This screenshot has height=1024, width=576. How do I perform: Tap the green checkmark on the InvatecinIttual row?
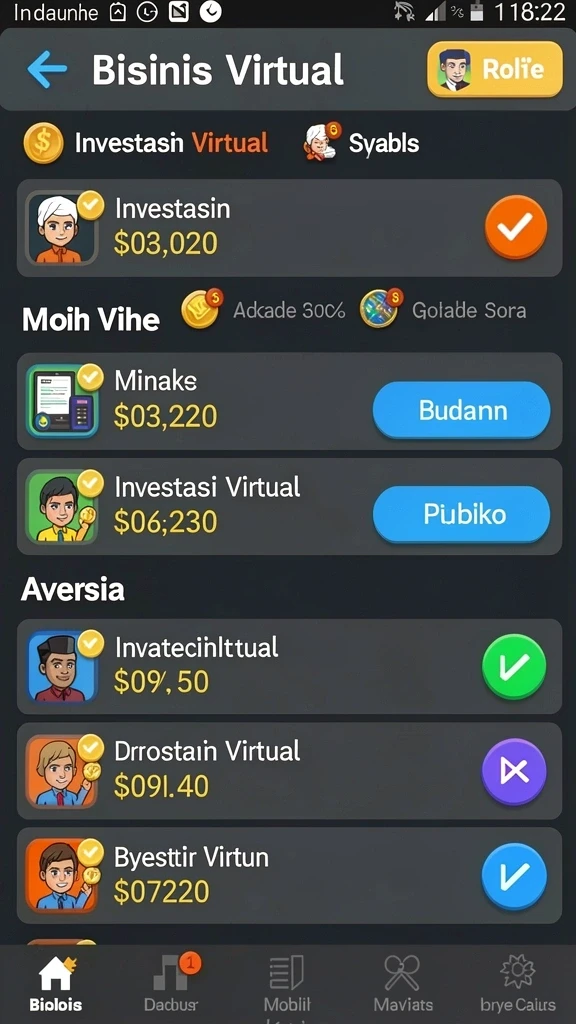513,666
